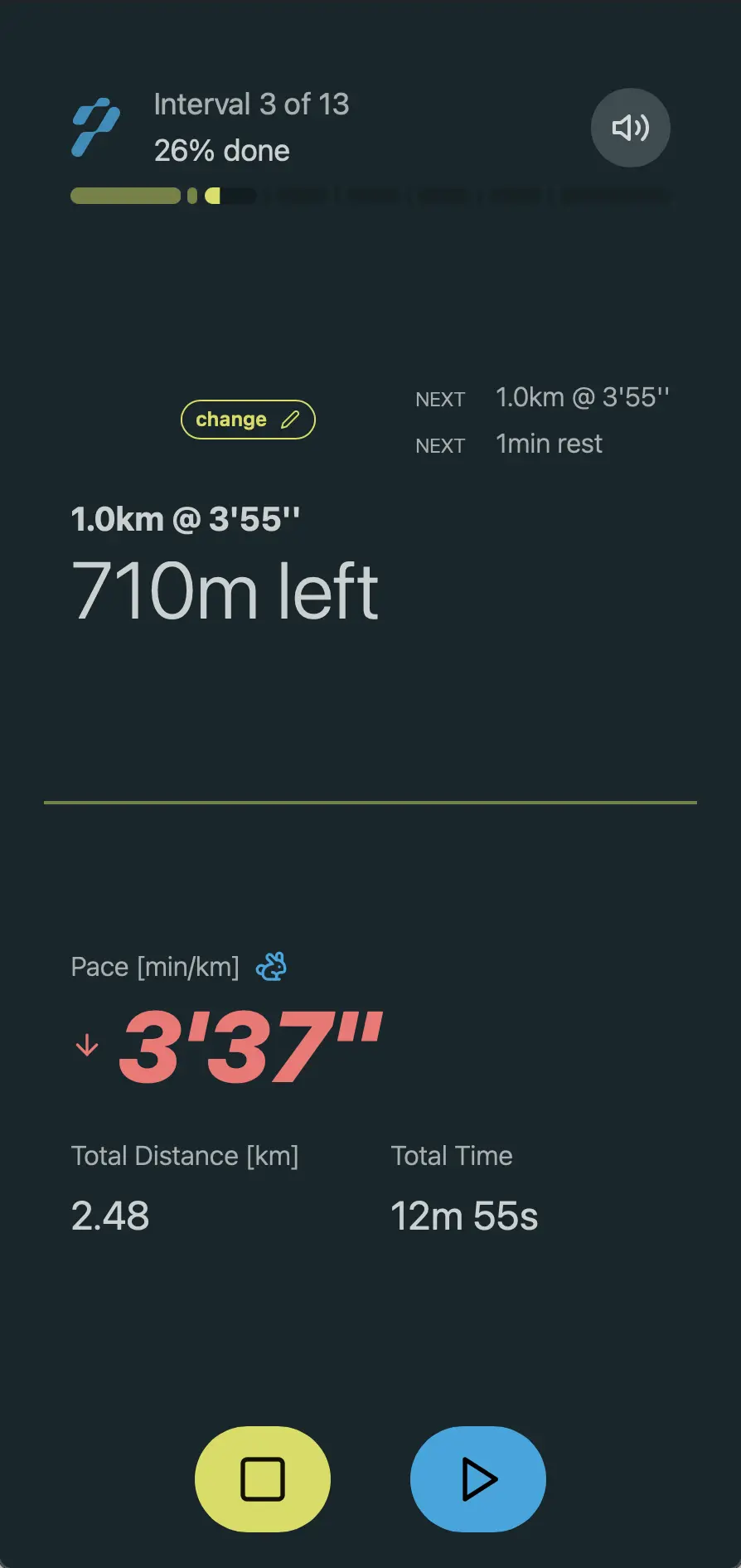Tap the 710m left distance display

pyautogui.click(x=225, y=589)
